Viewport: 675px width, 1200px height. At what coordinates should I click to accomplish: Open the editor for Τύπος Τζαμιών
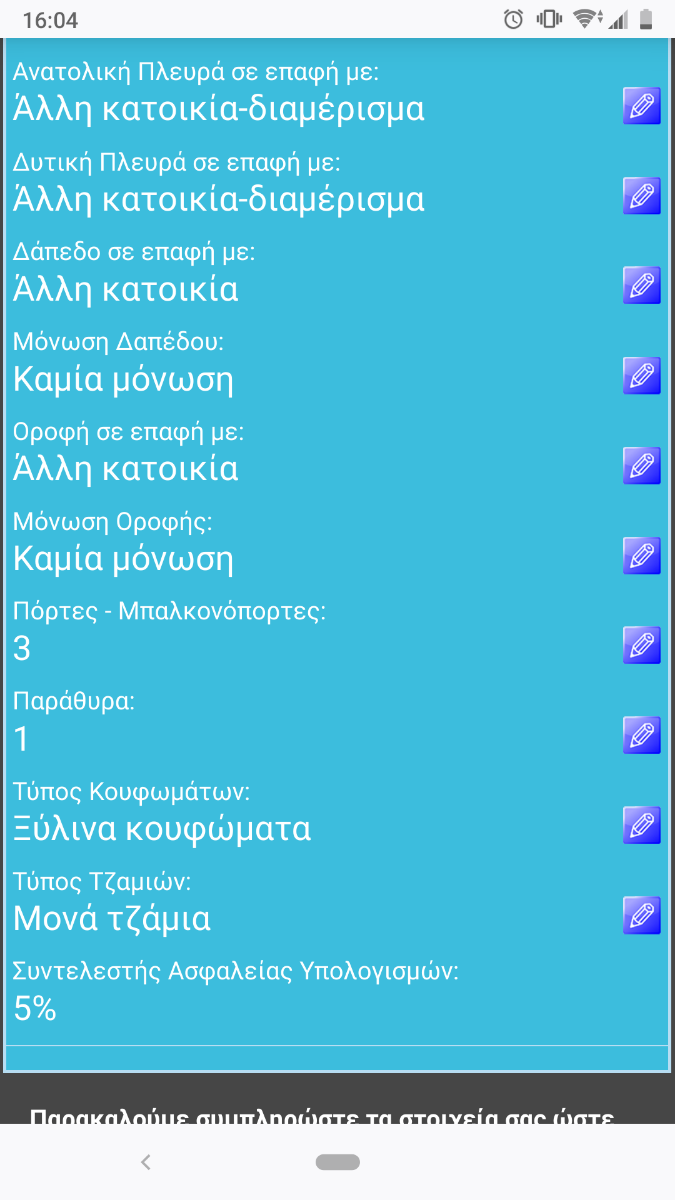(642, 915)
